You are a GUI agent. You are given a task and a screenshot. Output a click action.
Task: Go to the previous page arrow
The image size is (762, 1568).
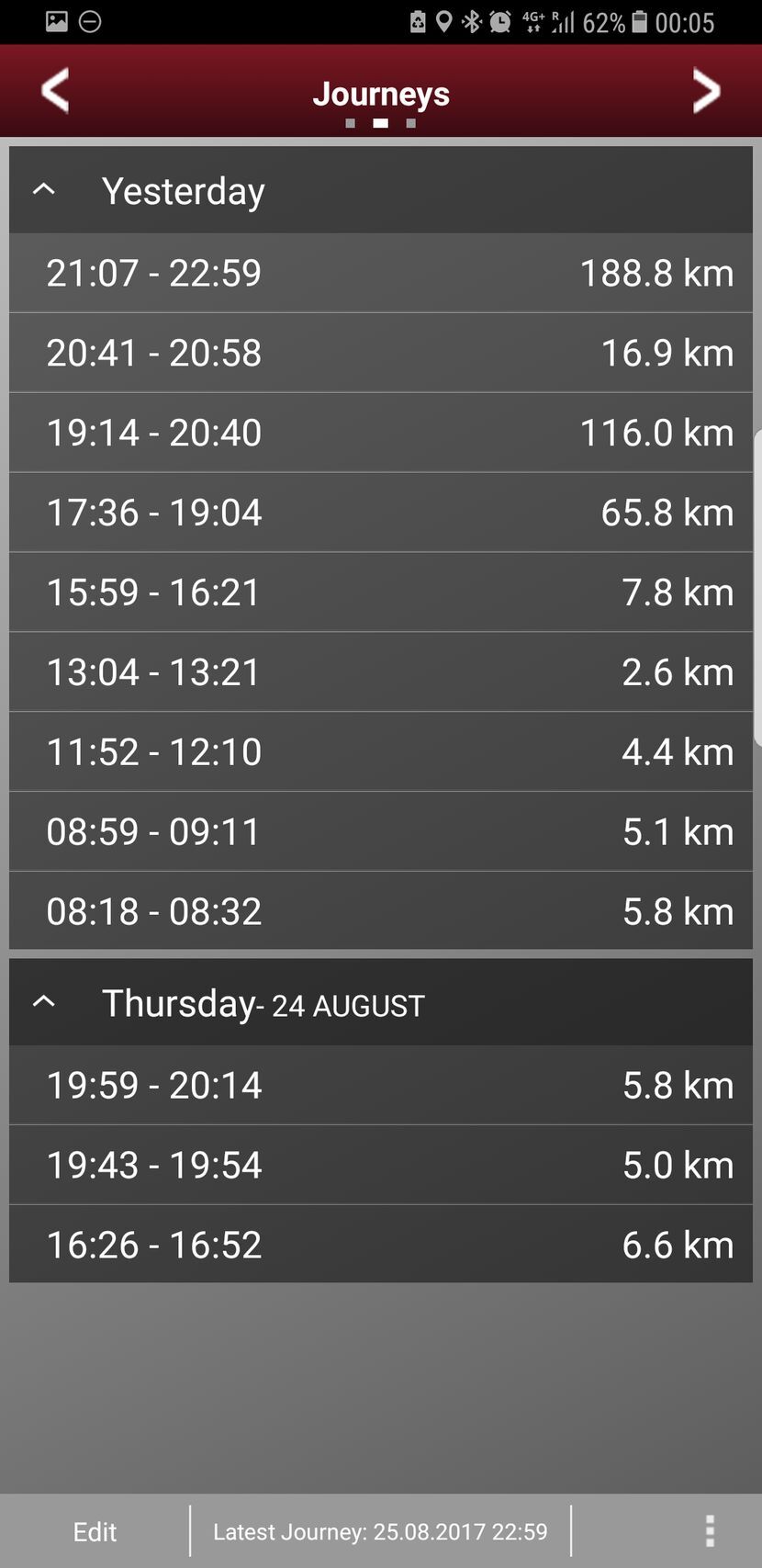coord(55,91)
